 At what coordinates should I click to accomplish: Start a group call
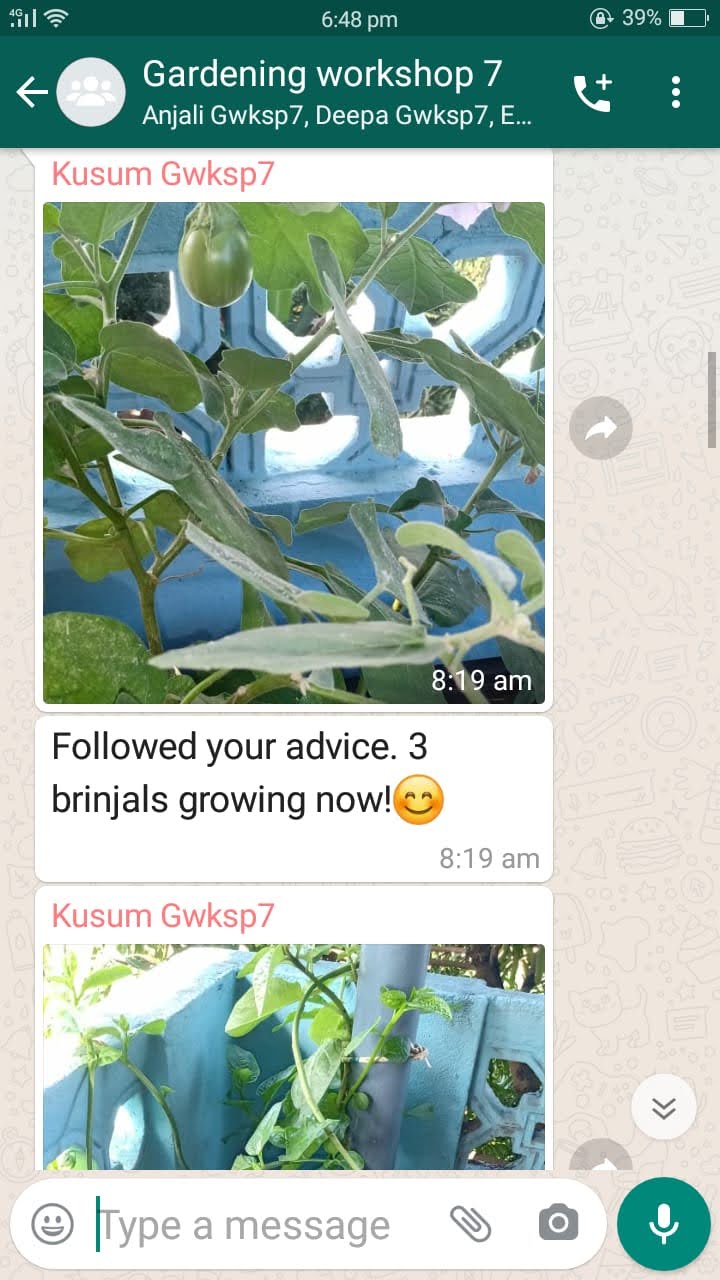(x=592, y=92)
